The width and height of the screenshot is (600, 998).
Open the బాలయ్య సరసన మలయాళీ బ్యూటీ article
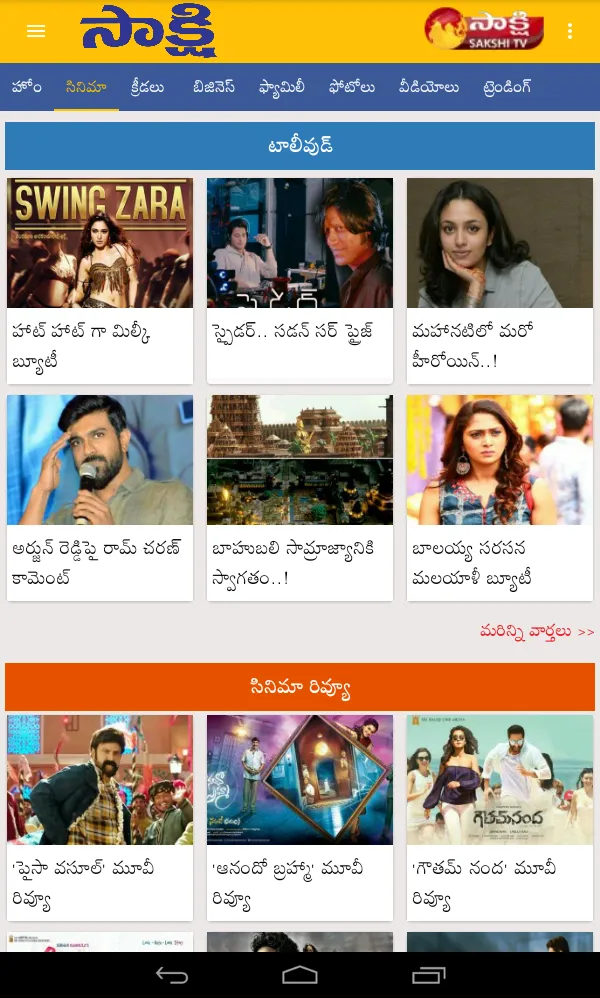pyautogui.click(x=500, y=497)
